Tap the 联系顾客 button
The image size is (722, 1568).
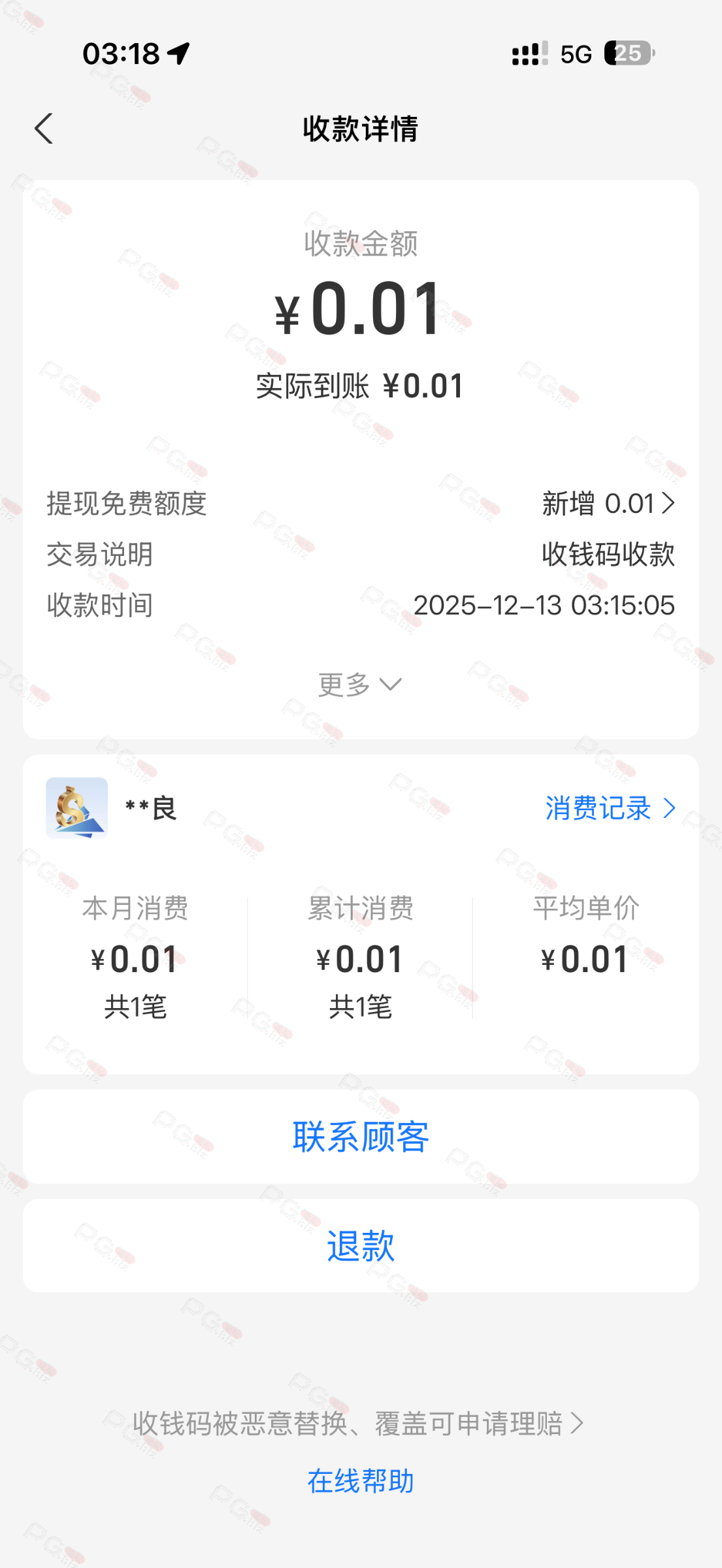coord(361,1137)
